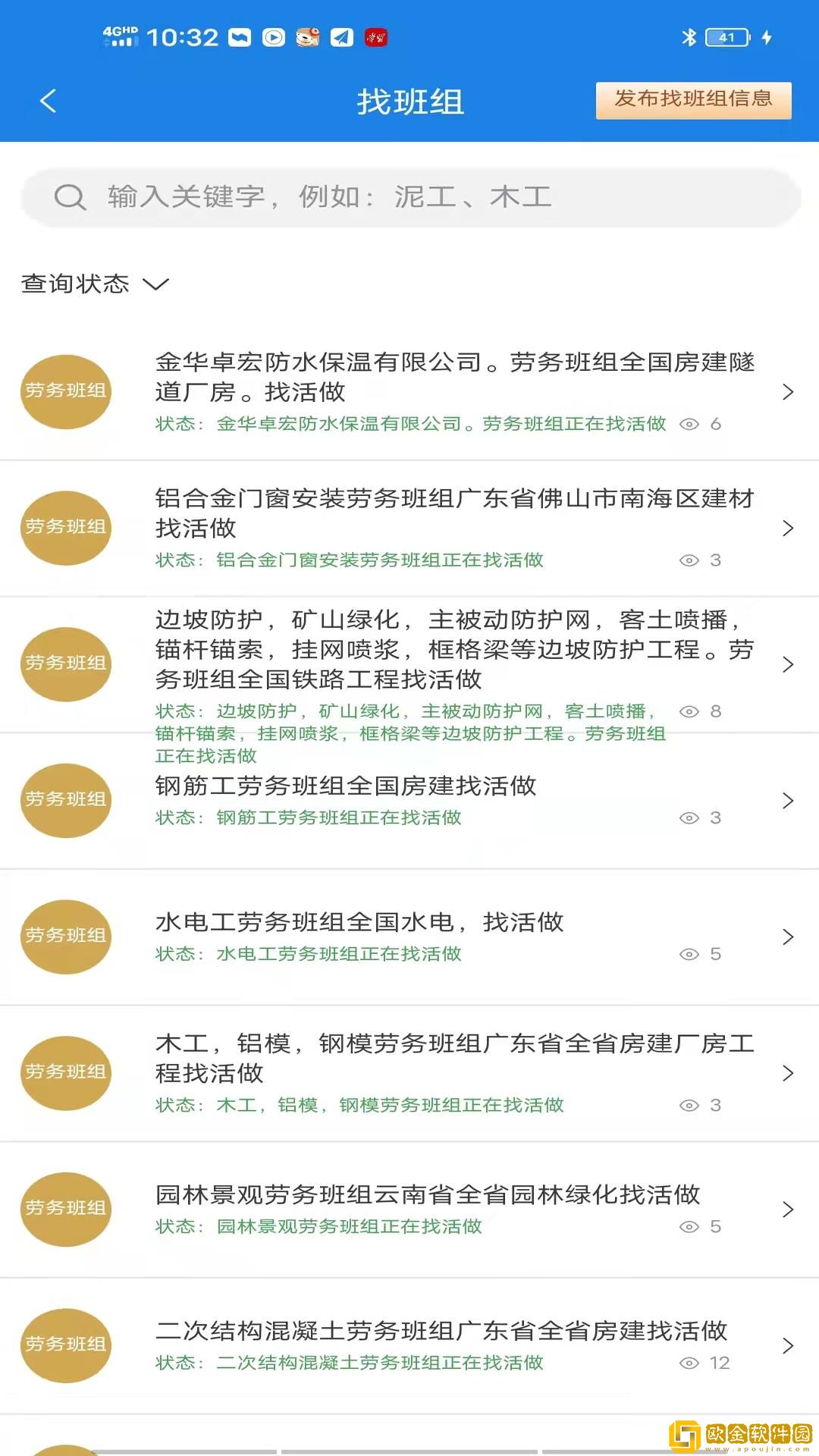Image resolution: width=819 pixels, height=1456 pixels.
Task: Click the search magnifier icon
Action: (70, 196)
